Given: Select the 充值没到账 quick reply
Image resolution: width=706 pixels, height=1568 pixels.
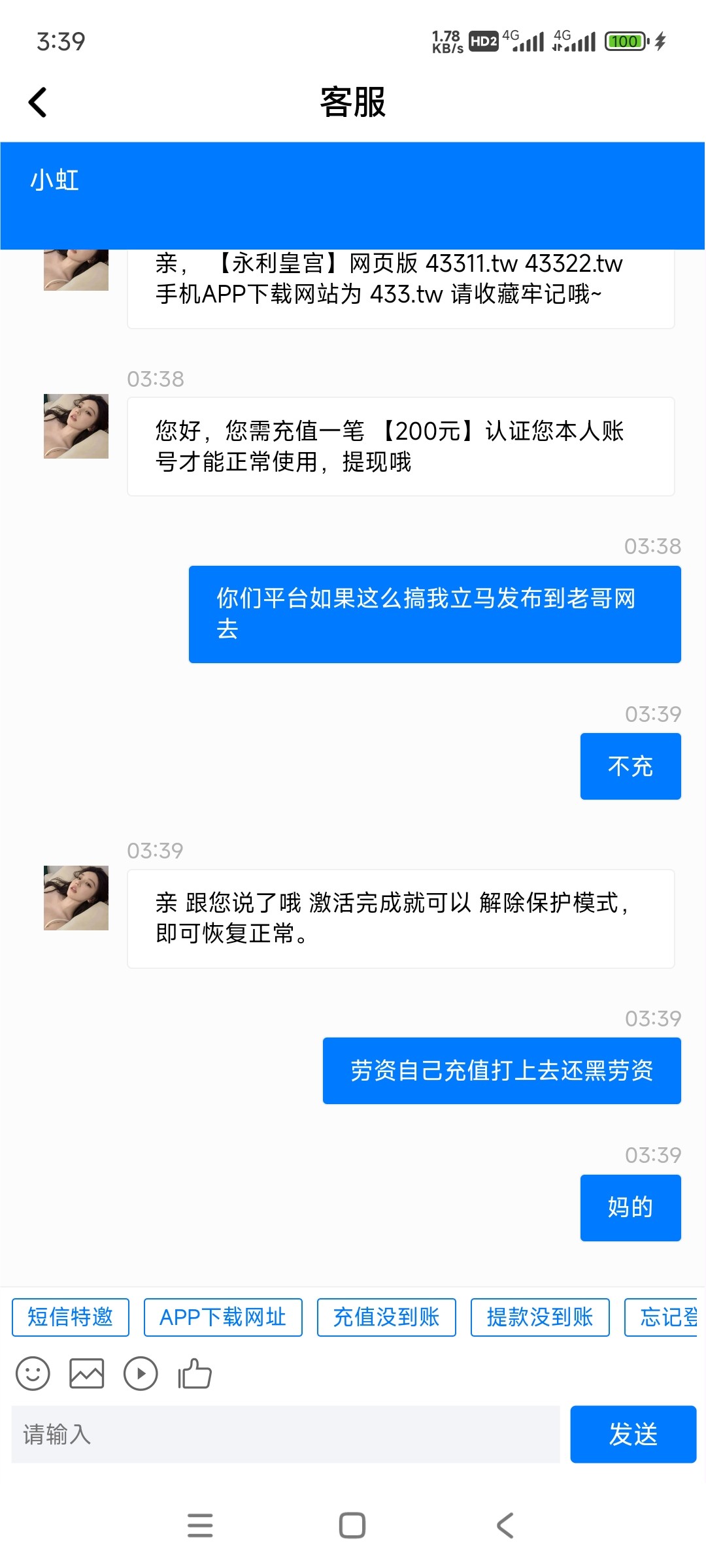Looking at the screenshot, I should coord(386,1317).
